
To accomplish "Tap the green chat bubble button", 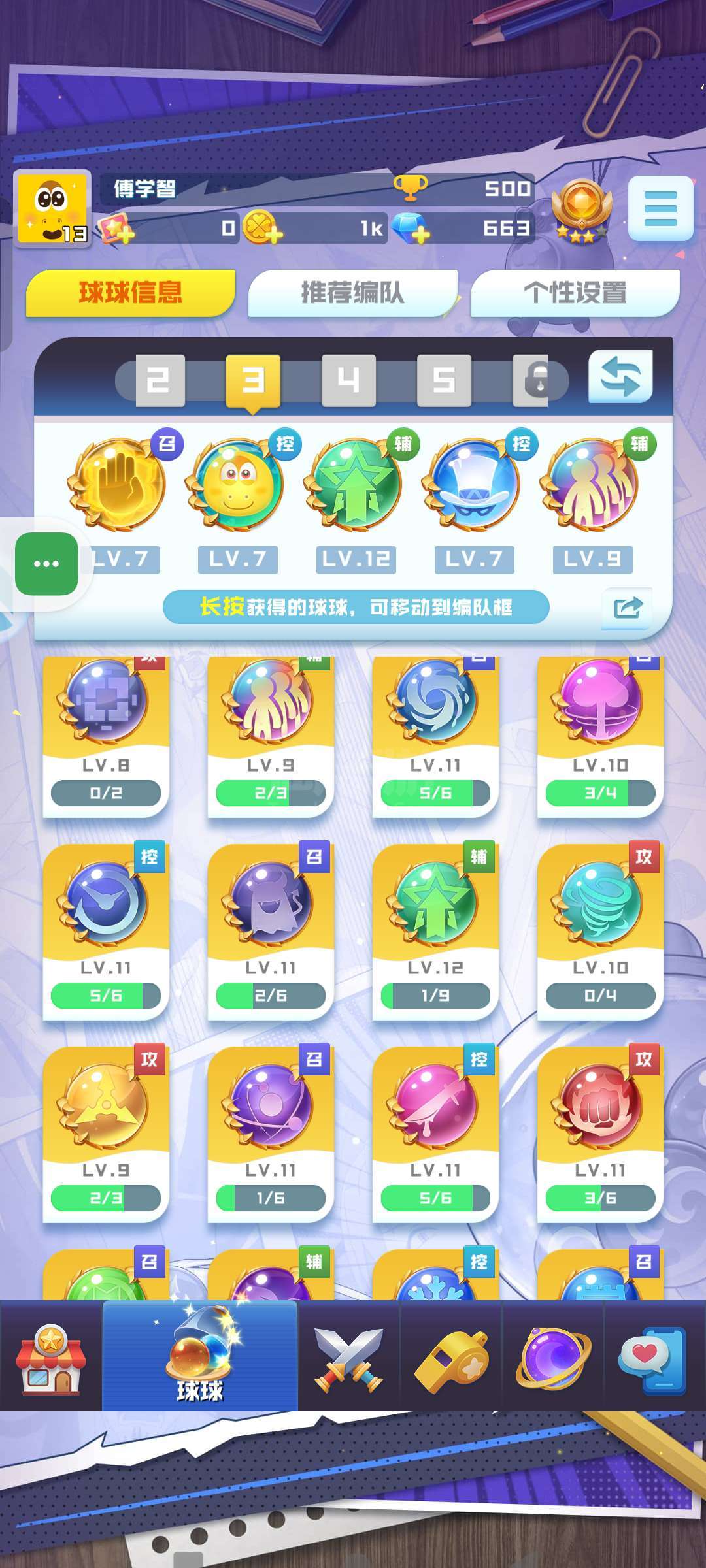I will (46, 564).
